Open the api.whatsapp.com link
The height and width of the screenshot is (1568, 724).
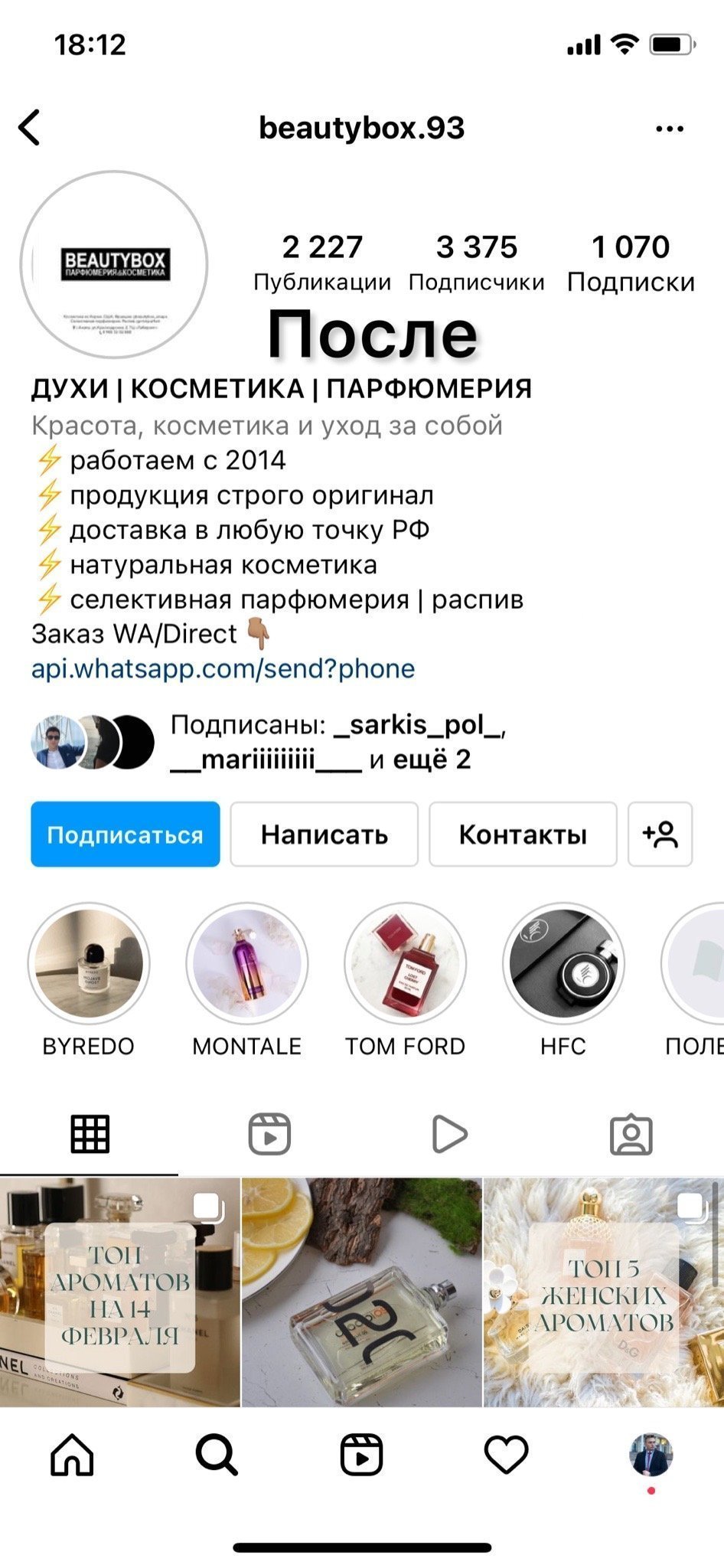point(223,668)
